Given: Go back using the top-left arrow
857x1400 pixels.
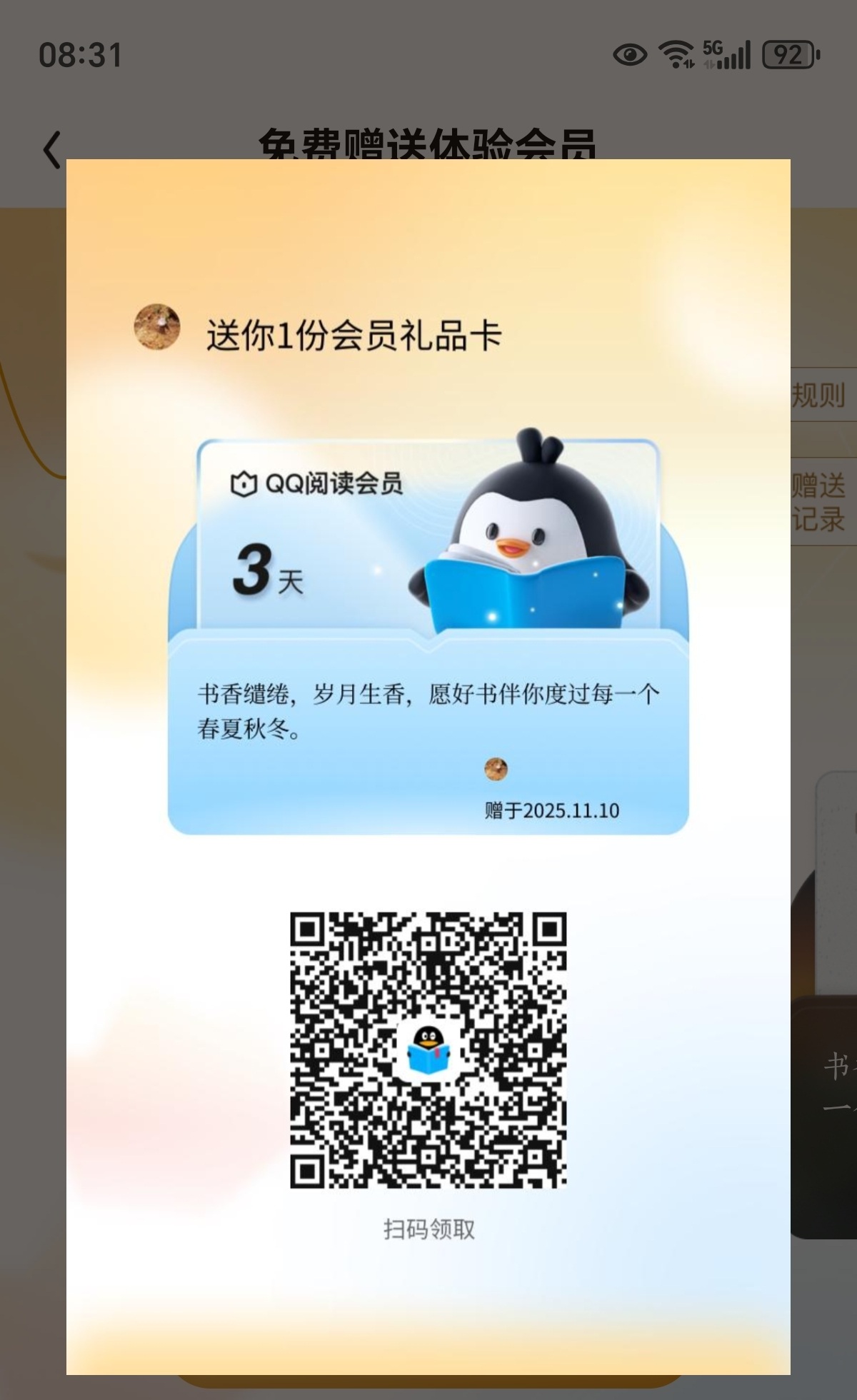Looking at the screenshot, I should coord(52,150).
